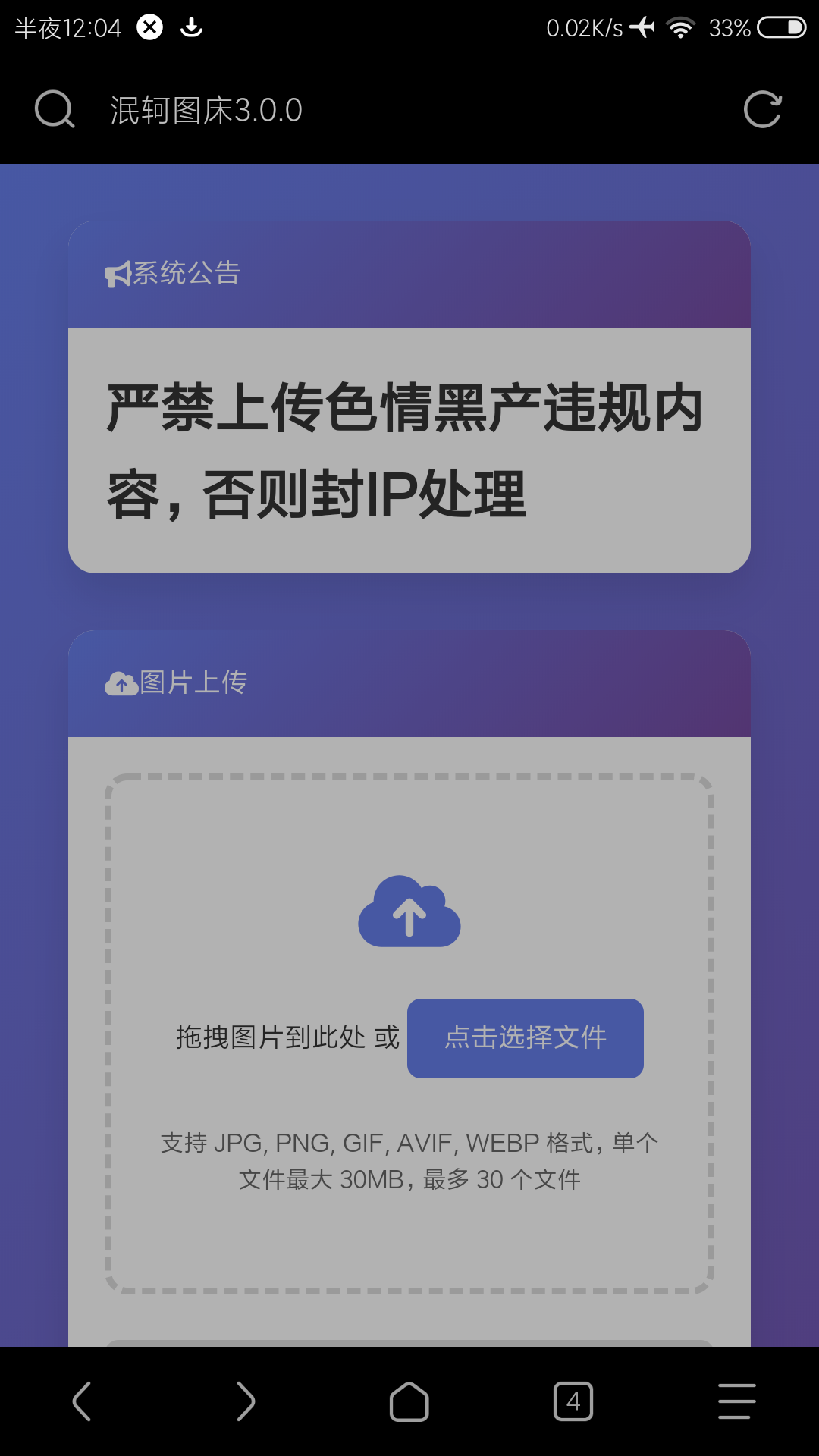Tap the Wi-Fi status icon

680,25
